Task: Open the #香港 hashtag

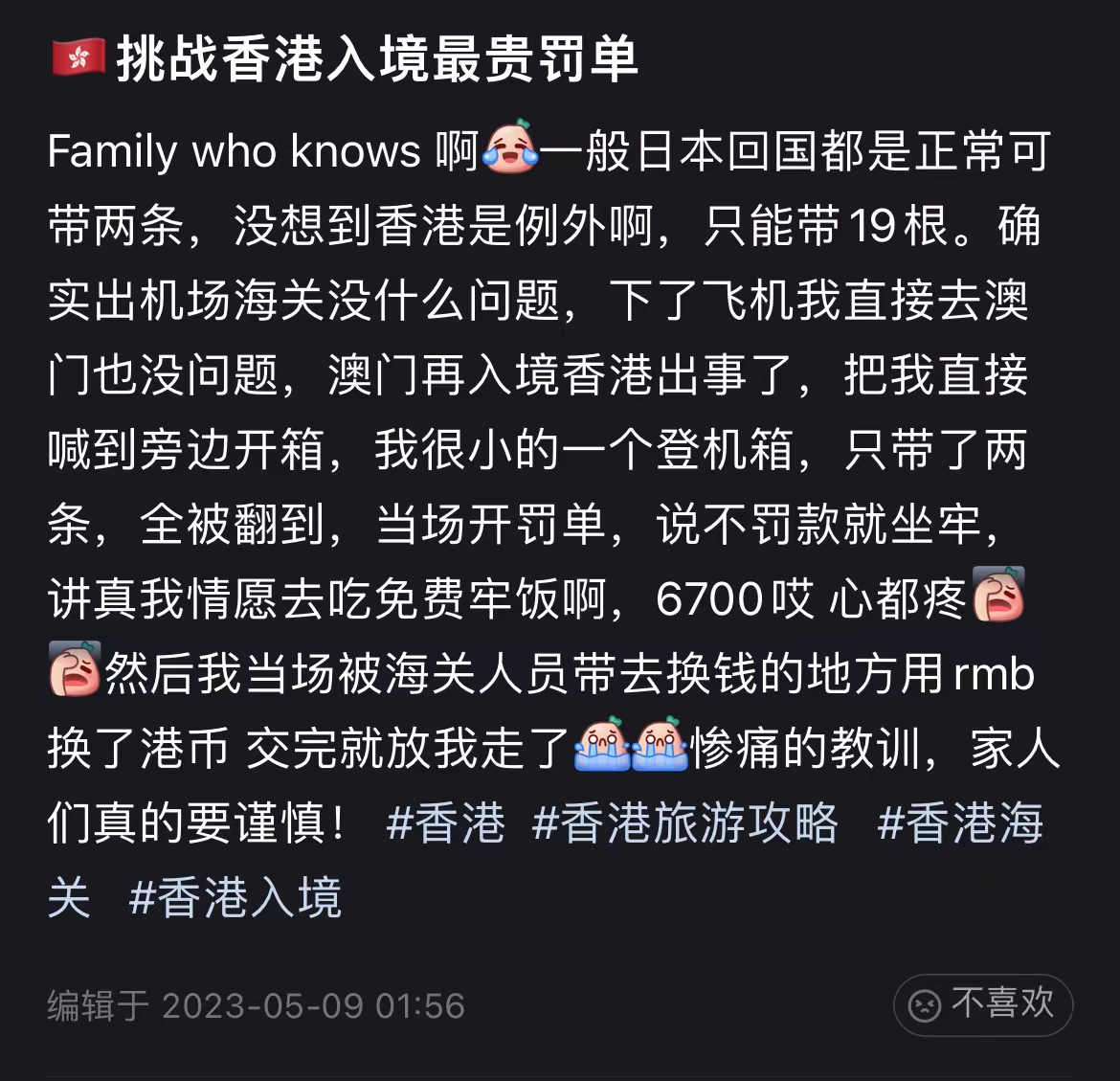Action: (446, 823)
